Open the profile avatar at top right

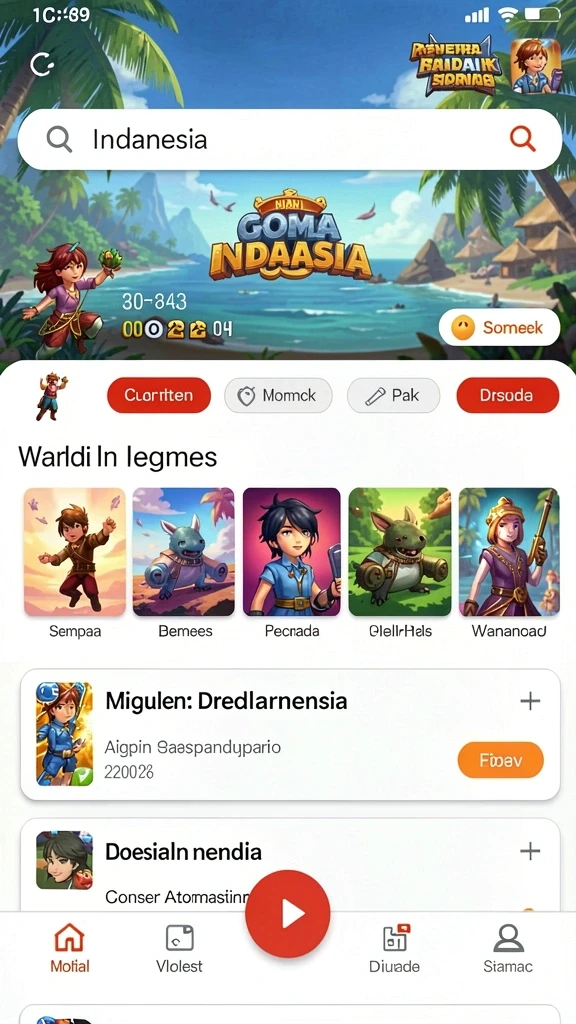pyautogui.click(x=536, y=66)
